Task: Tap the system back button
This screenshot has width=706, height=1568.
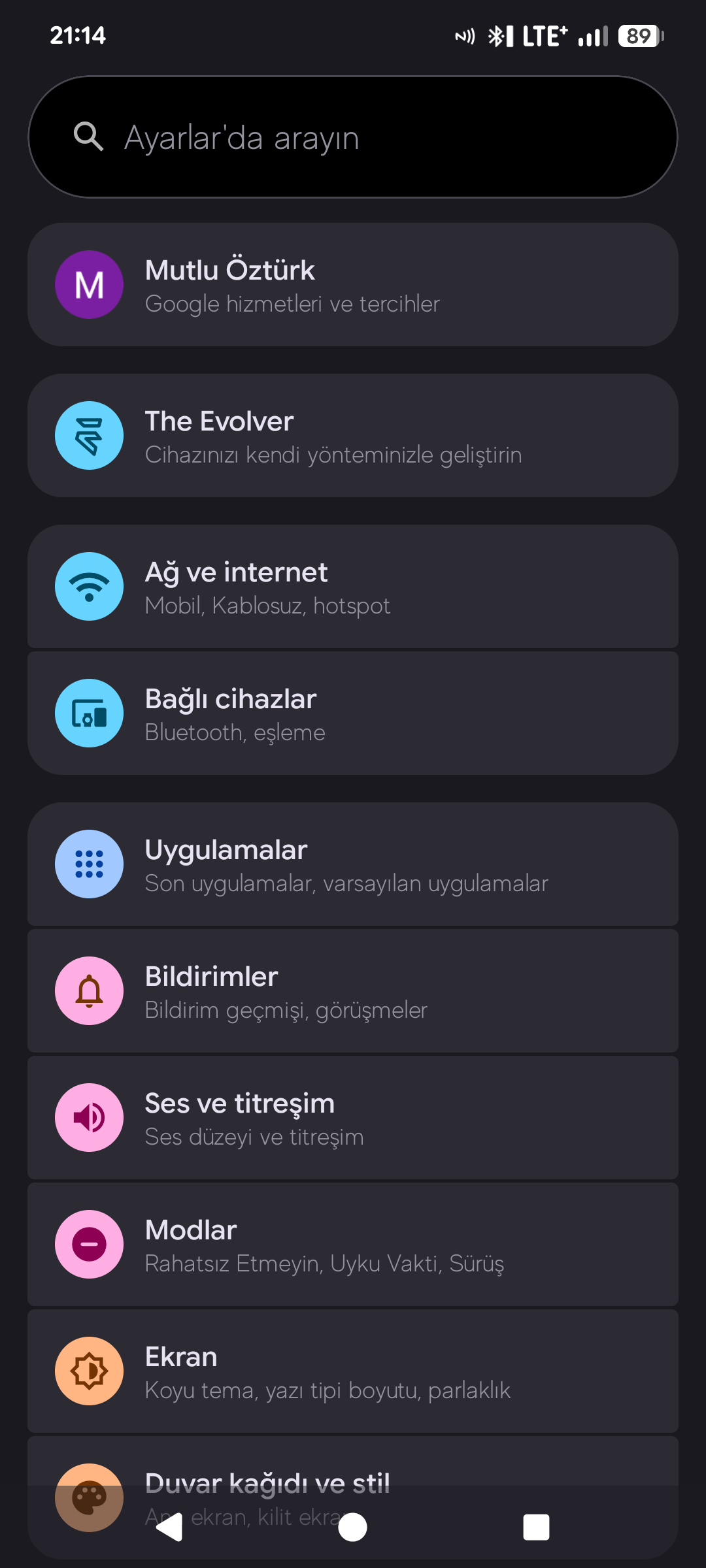Action: pos(169,1527)
